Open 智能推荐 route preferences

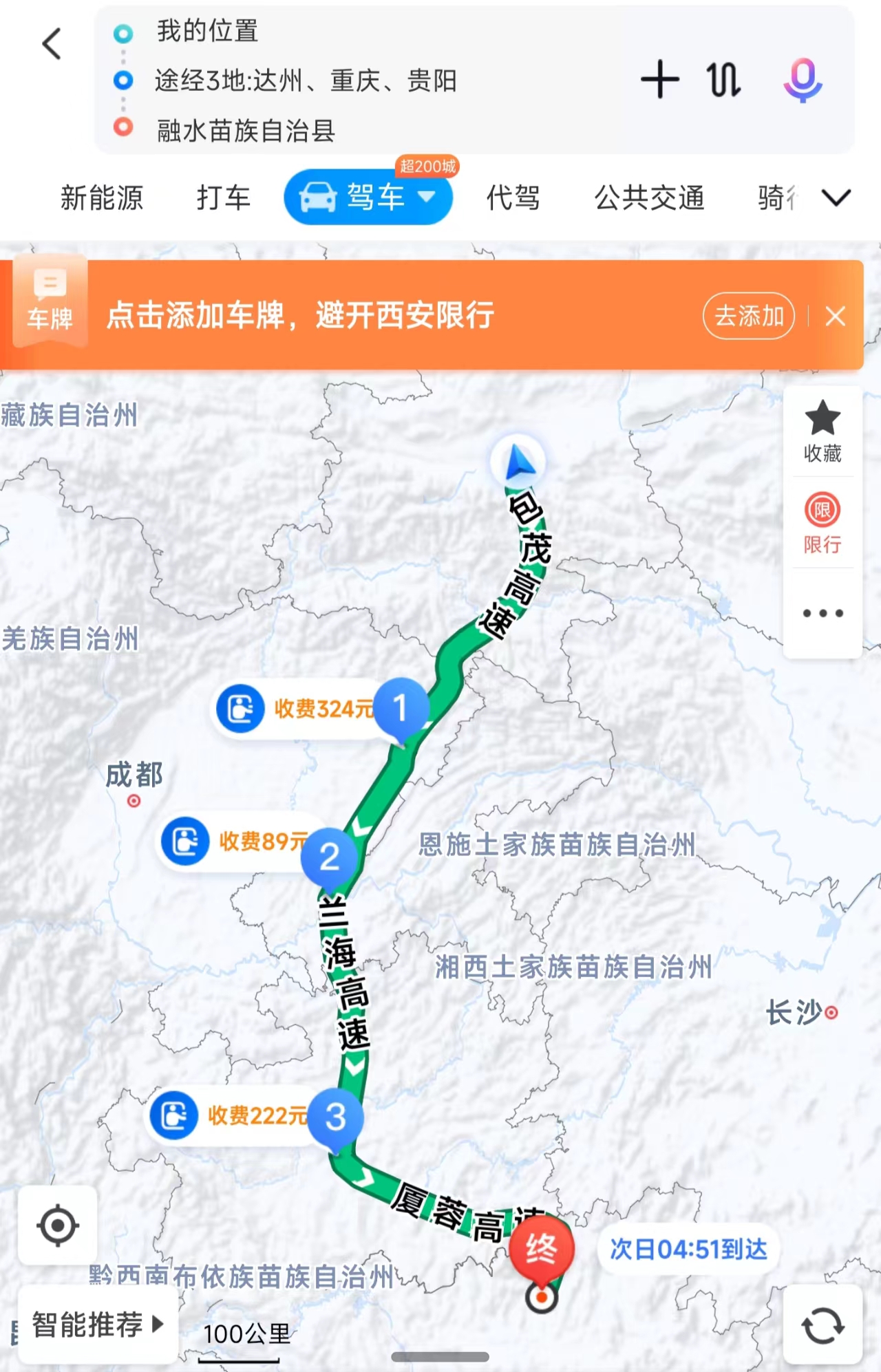98,1324
